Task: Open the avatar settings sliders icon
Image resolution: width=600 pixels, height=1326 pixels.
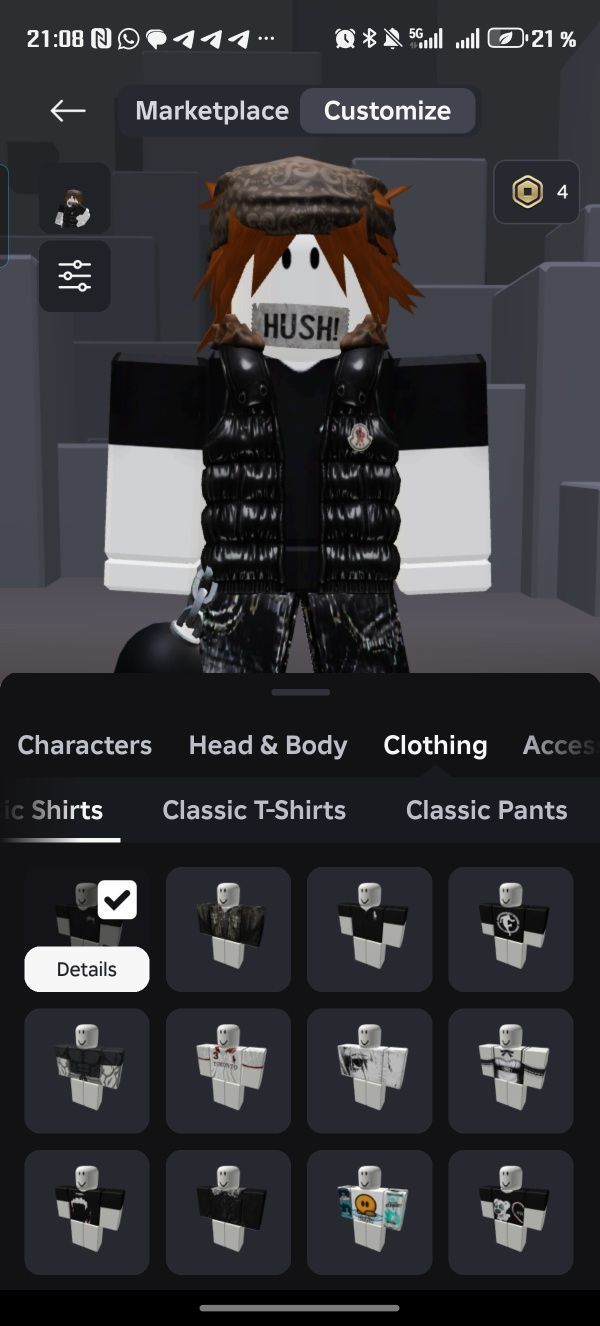Action: coord(75,276)
